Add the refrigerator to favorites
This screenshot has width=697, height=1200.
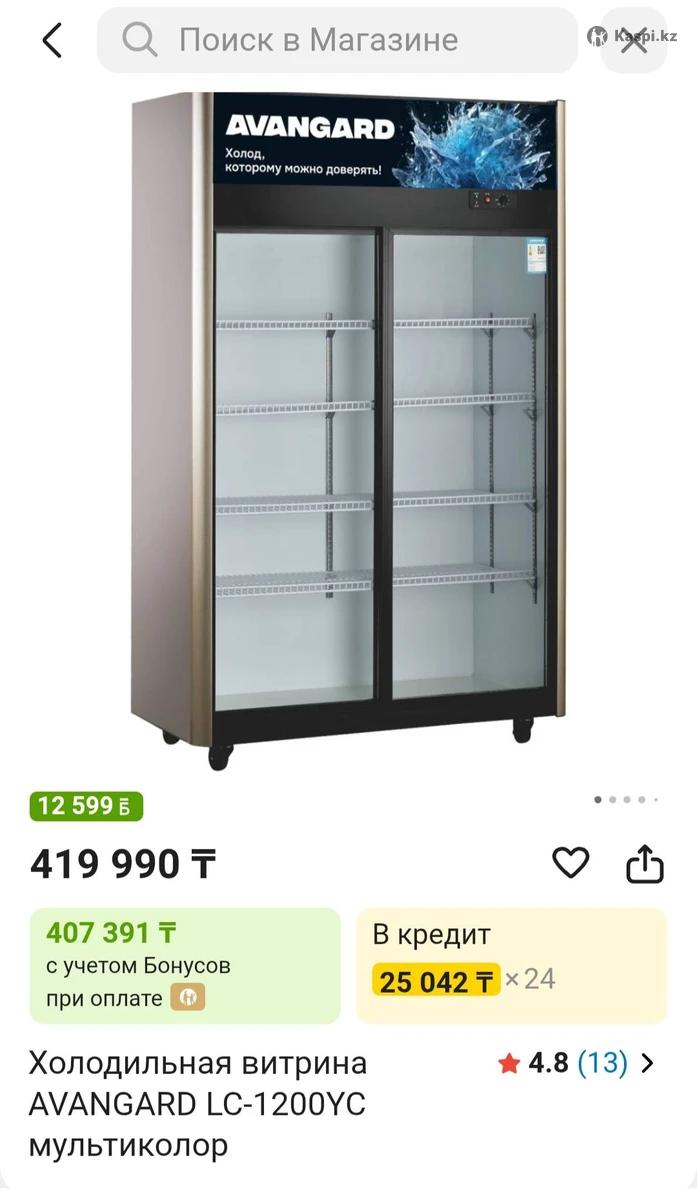click(x=571, y=863)
